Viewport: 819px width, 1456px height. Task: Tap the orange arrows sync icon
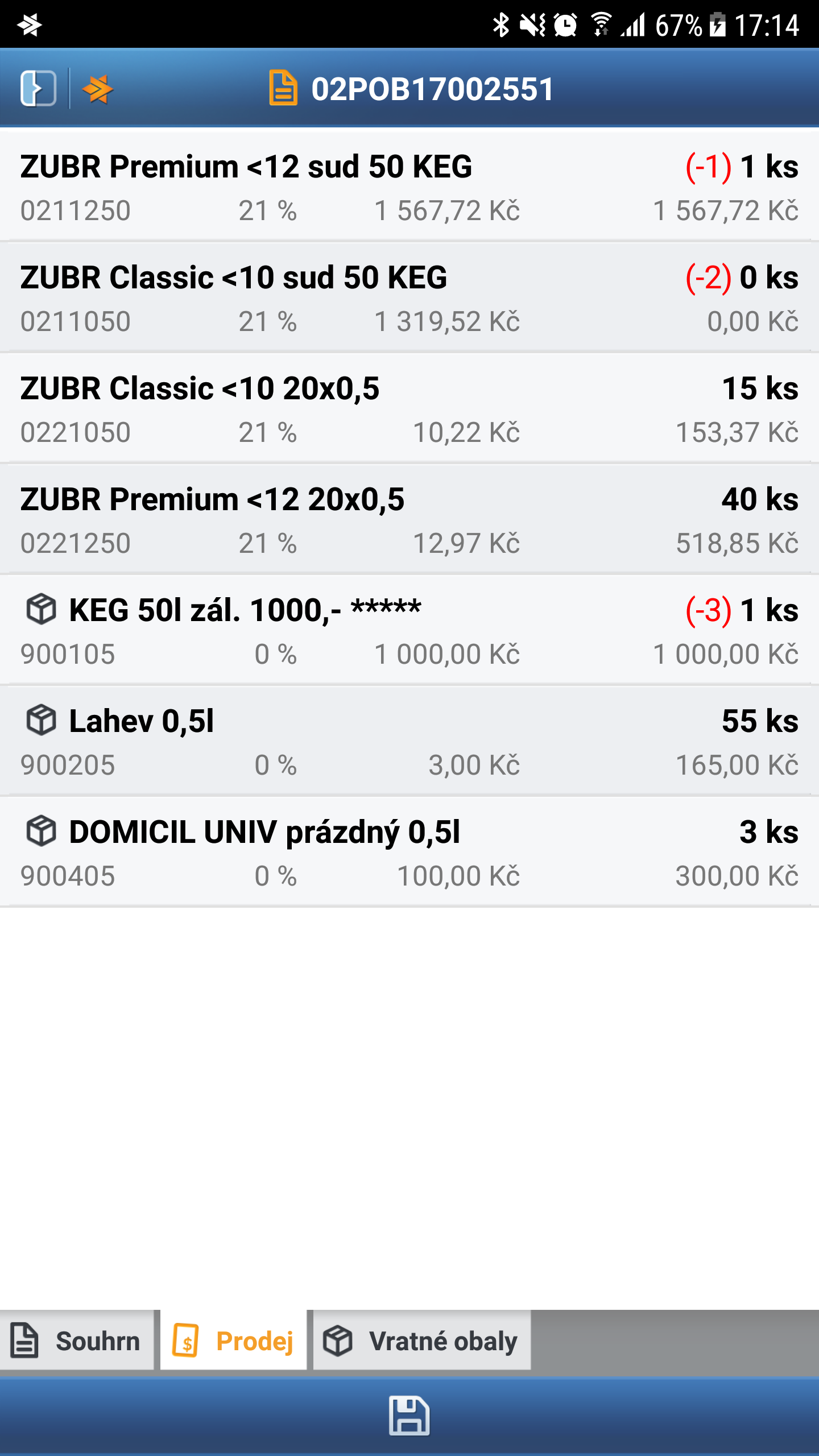click(97, 89)
